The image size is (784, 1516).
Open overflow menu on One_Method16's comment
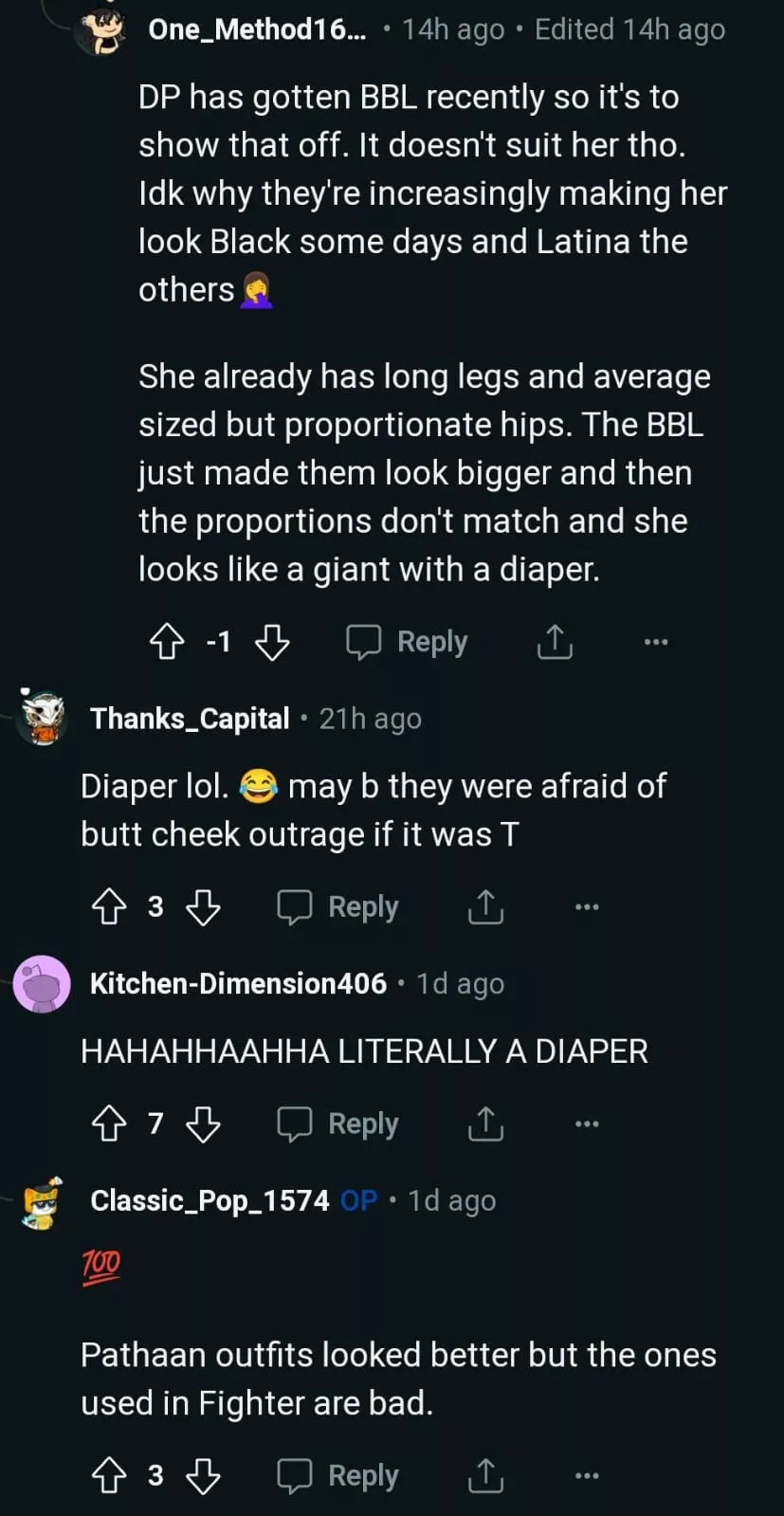point(655,642)
